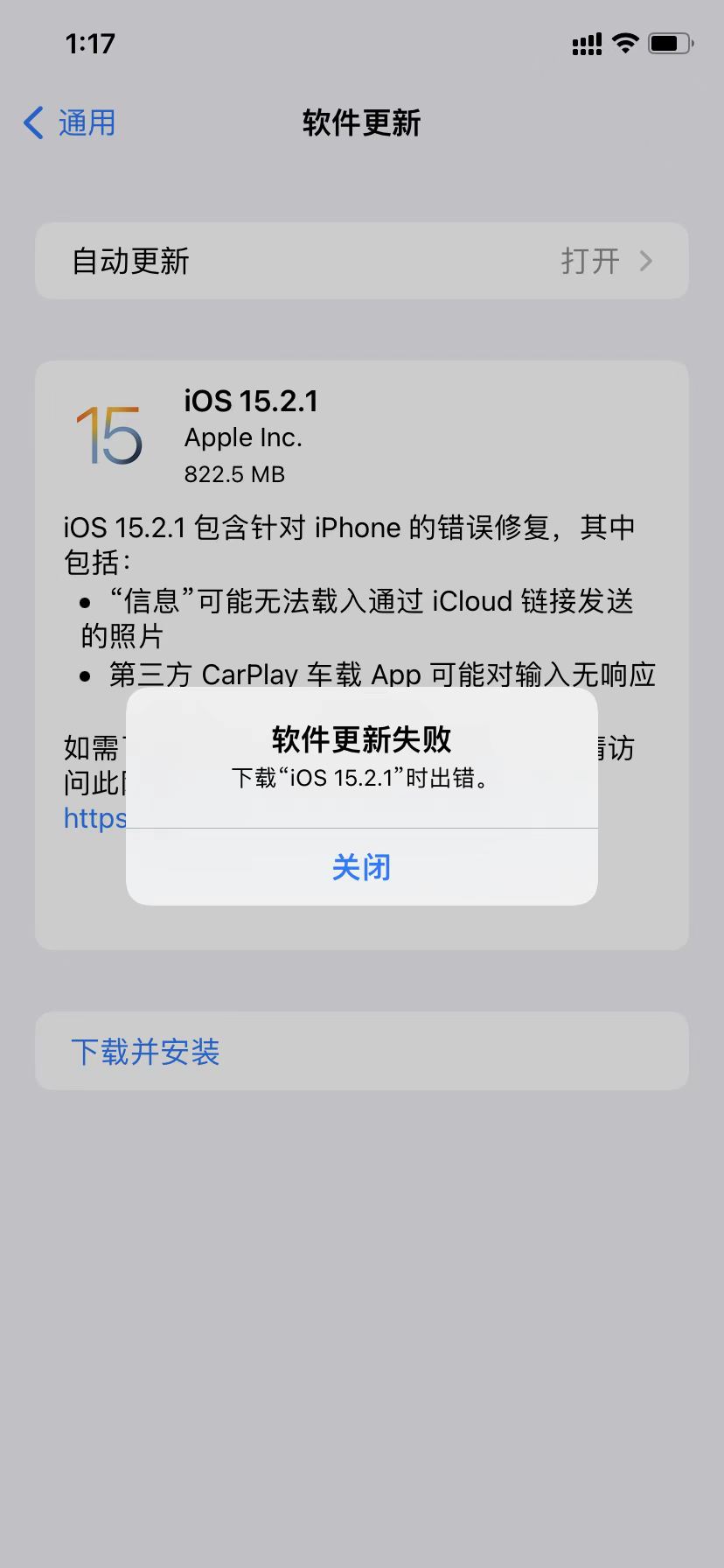Tap 下载并安装 to install the update
The width and height of the screenshot is (724, 1568).
(145, 1051)
